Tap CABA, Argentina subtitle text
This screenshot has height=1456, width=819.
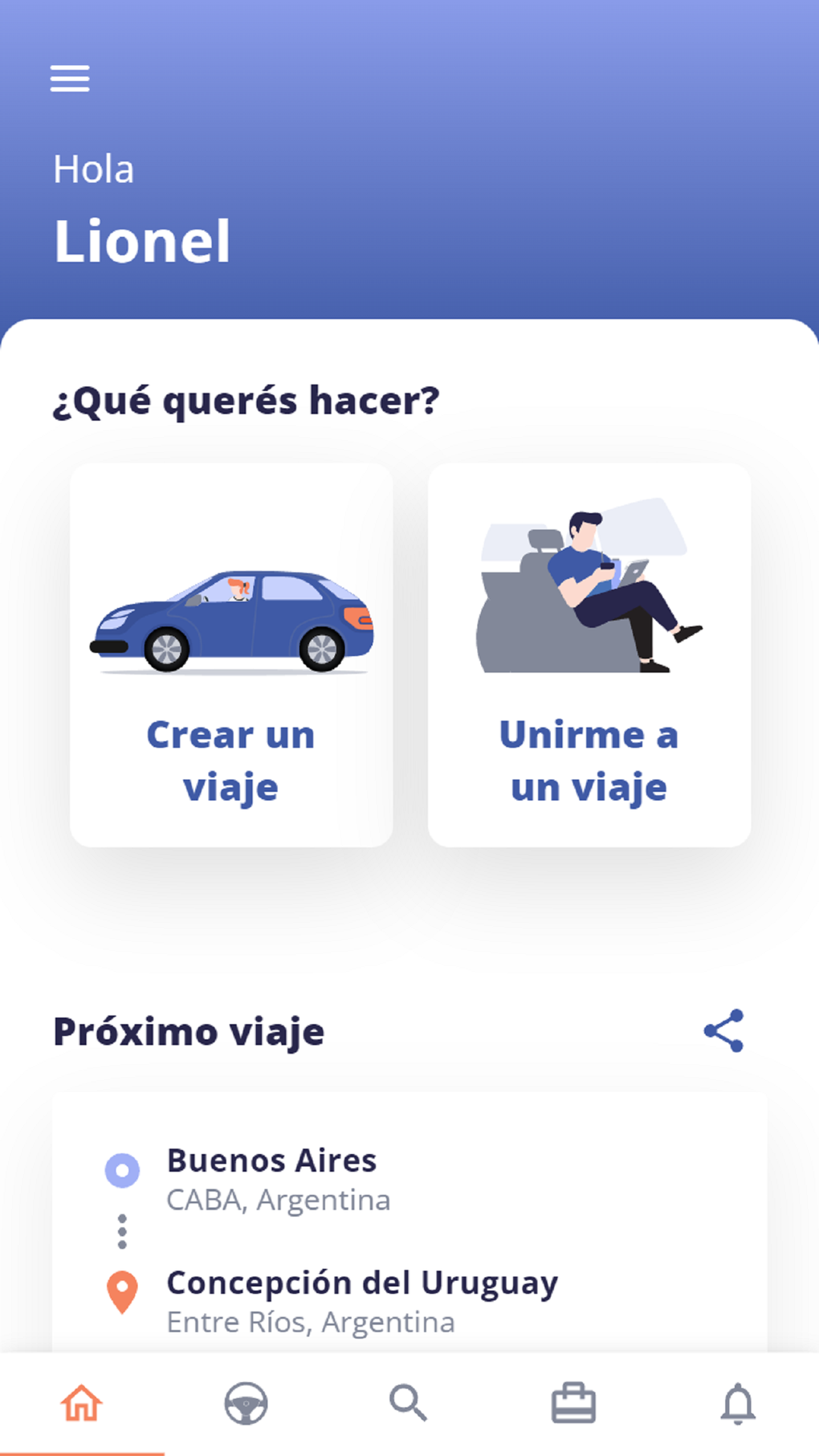pos(279,1201)
